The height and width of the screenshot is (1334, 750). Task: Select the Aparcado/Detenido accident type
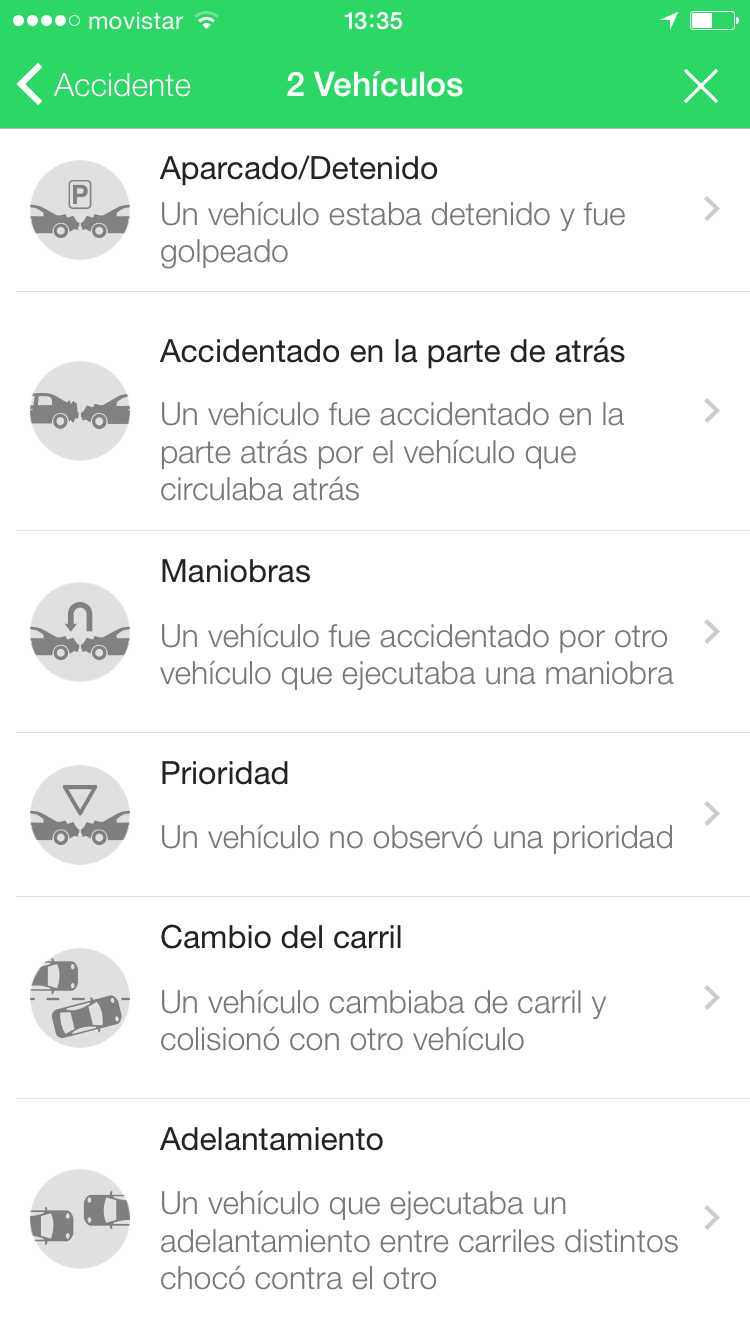(375, 210)
